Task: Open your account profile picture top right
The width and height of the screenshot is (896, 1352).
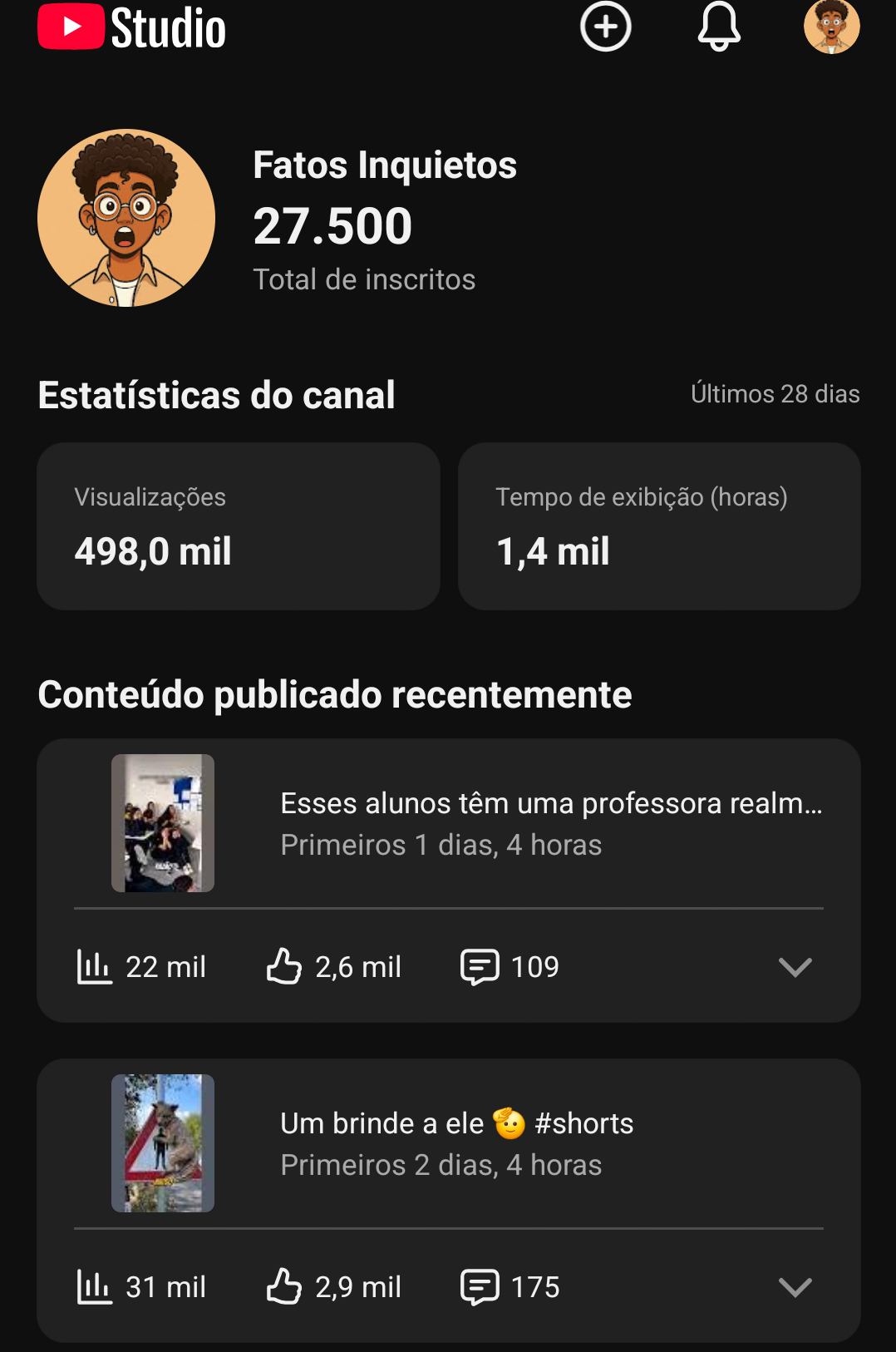Action: click(x=831, y=27)
